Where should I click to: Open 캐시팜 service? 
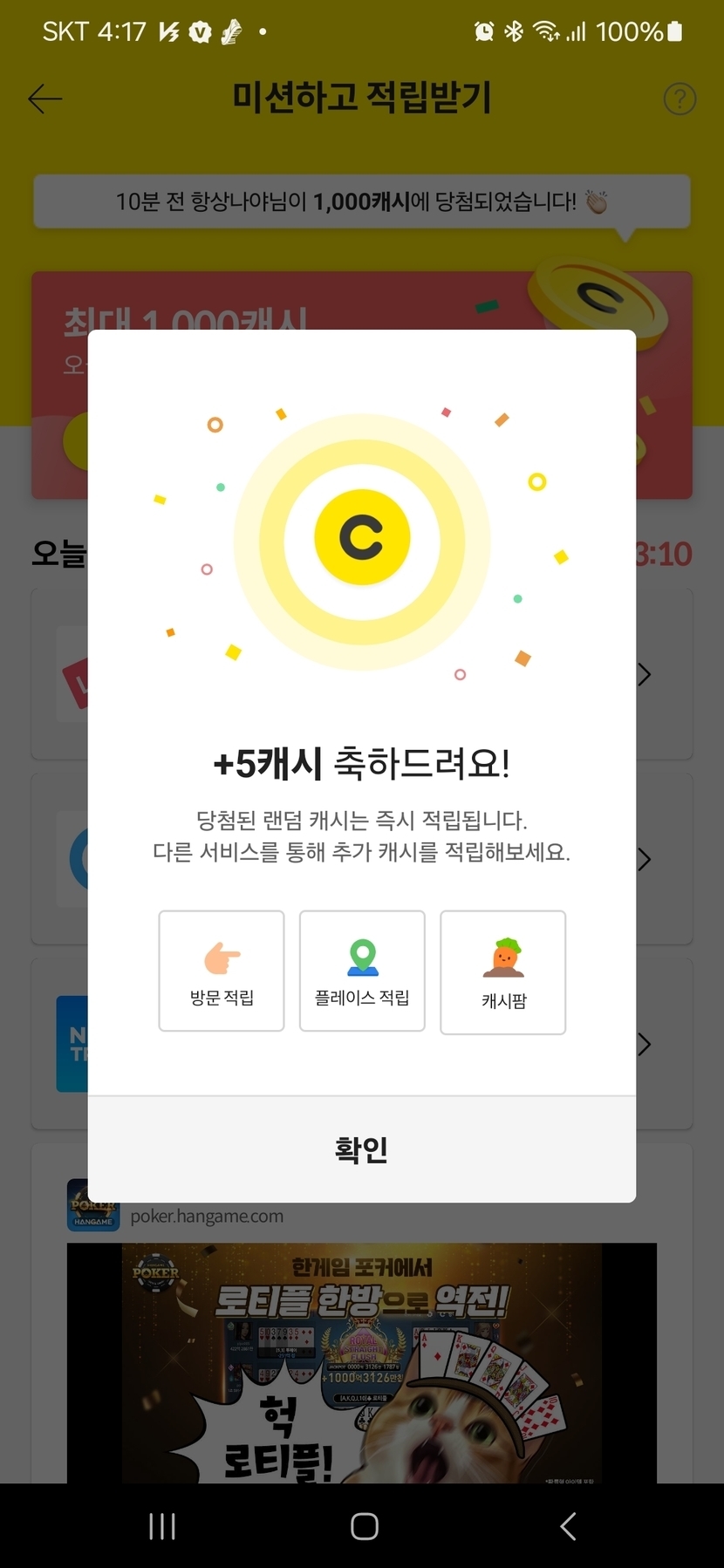point(503,972)
